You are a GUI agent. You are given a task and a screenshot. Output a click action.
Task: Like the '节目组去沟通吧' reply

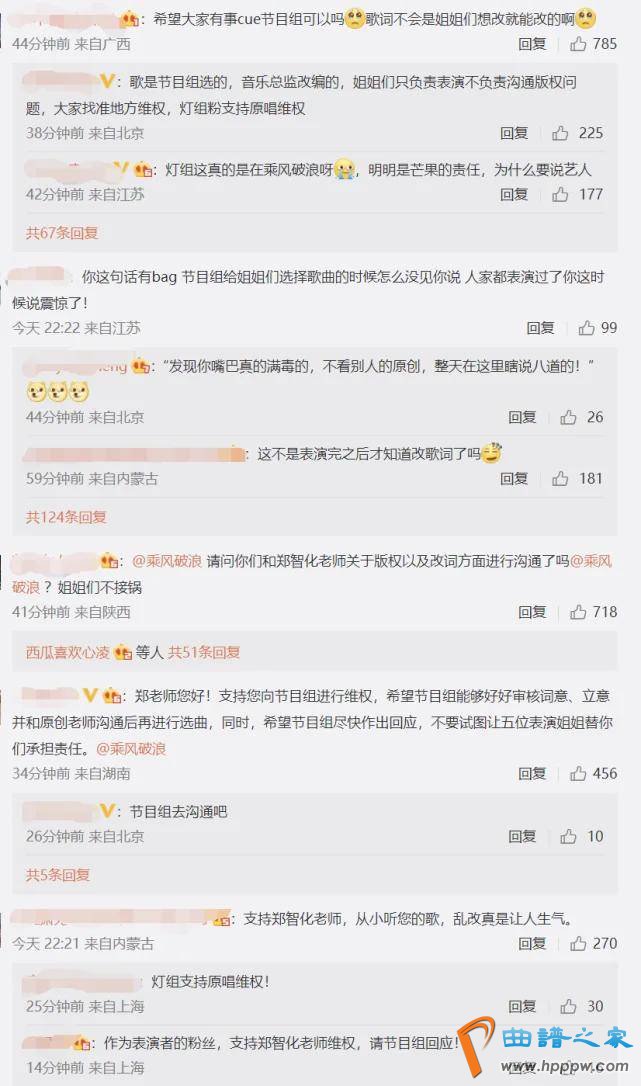coord(569,836)
